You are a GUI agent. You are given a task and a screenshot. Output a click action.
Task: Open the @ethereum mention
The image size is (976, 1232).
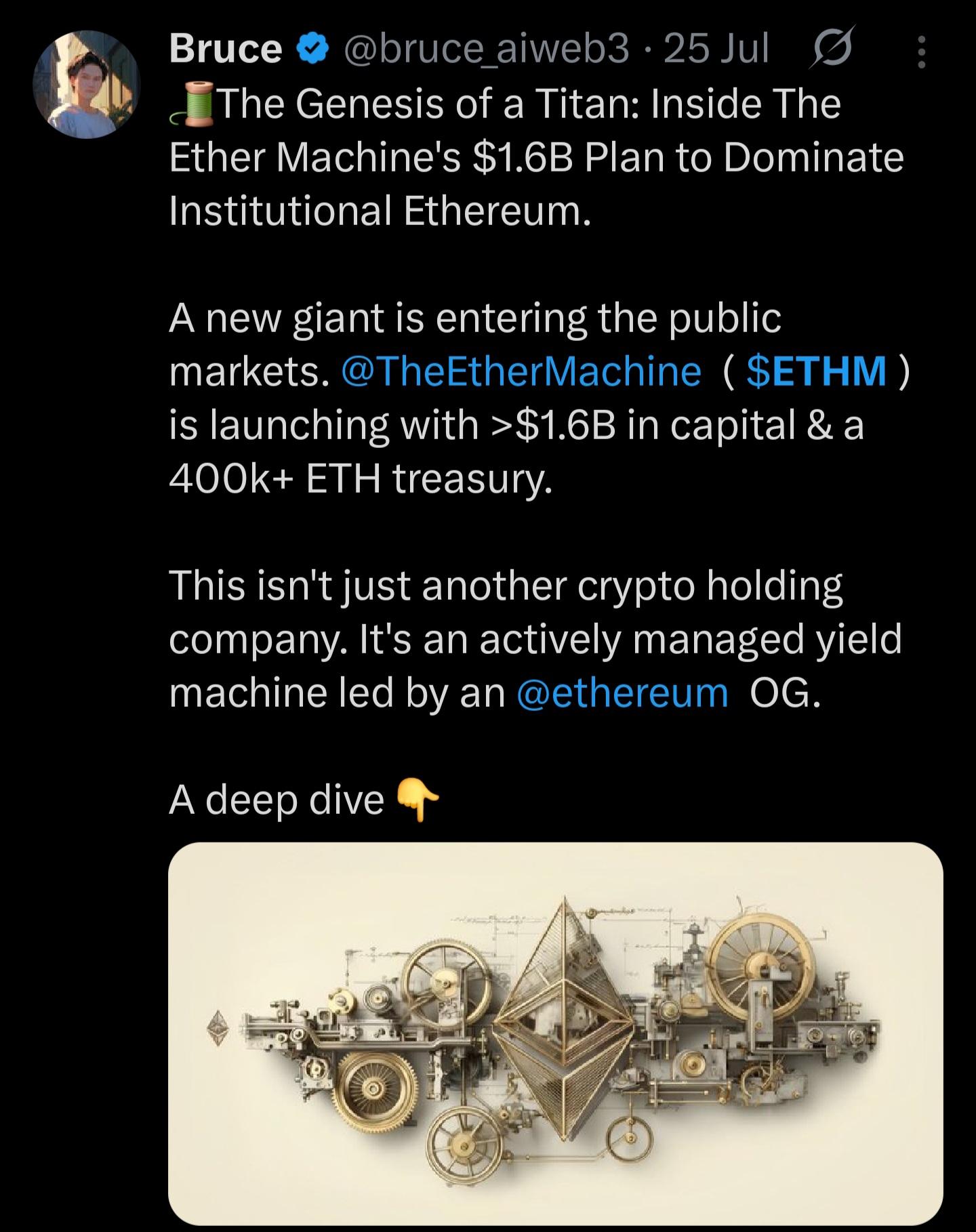pos(622,693)
